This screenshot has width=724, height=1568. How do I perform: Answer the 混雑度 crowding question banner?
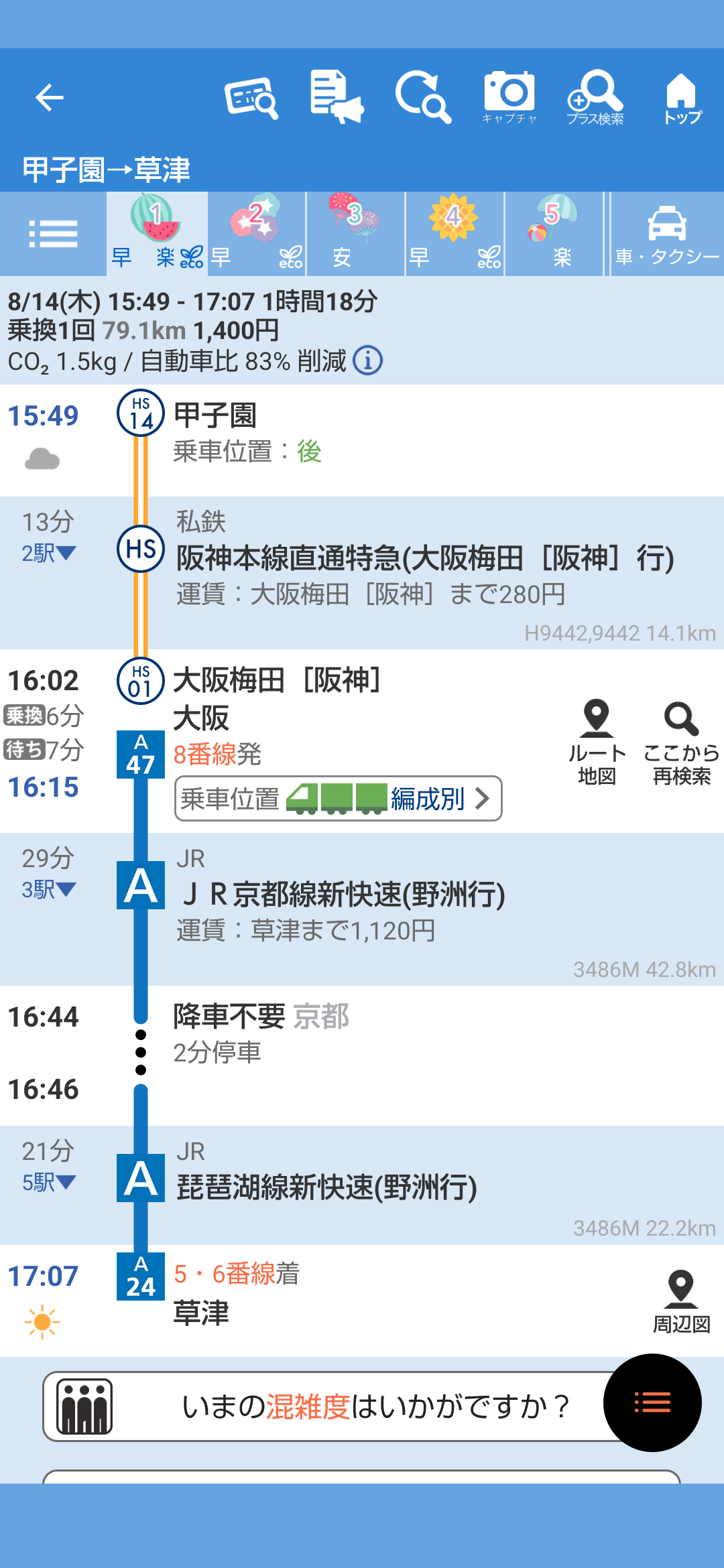pyautogui.click(x=335, y=1406)
